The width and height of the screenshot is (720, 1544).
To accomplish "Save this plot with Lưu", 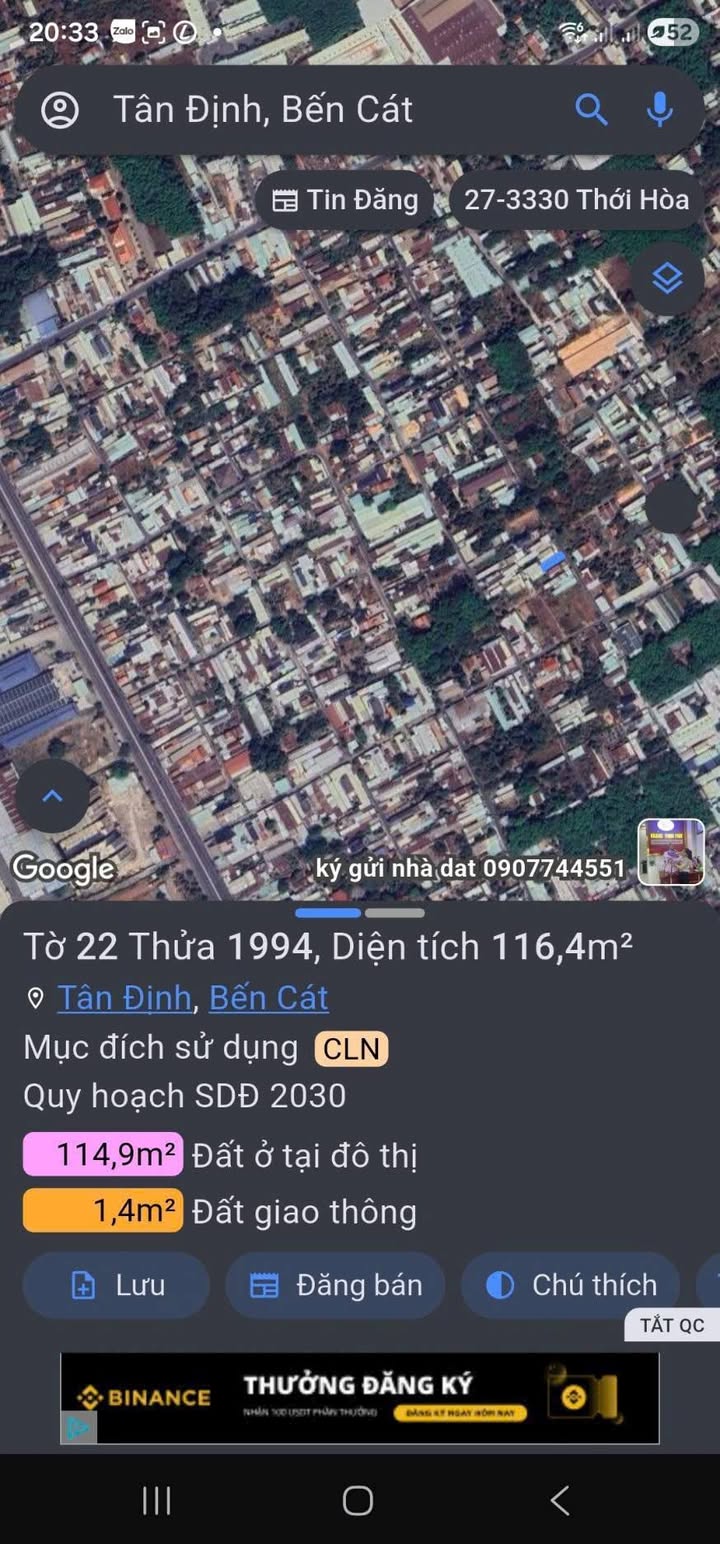I will tap(116, 1285).
